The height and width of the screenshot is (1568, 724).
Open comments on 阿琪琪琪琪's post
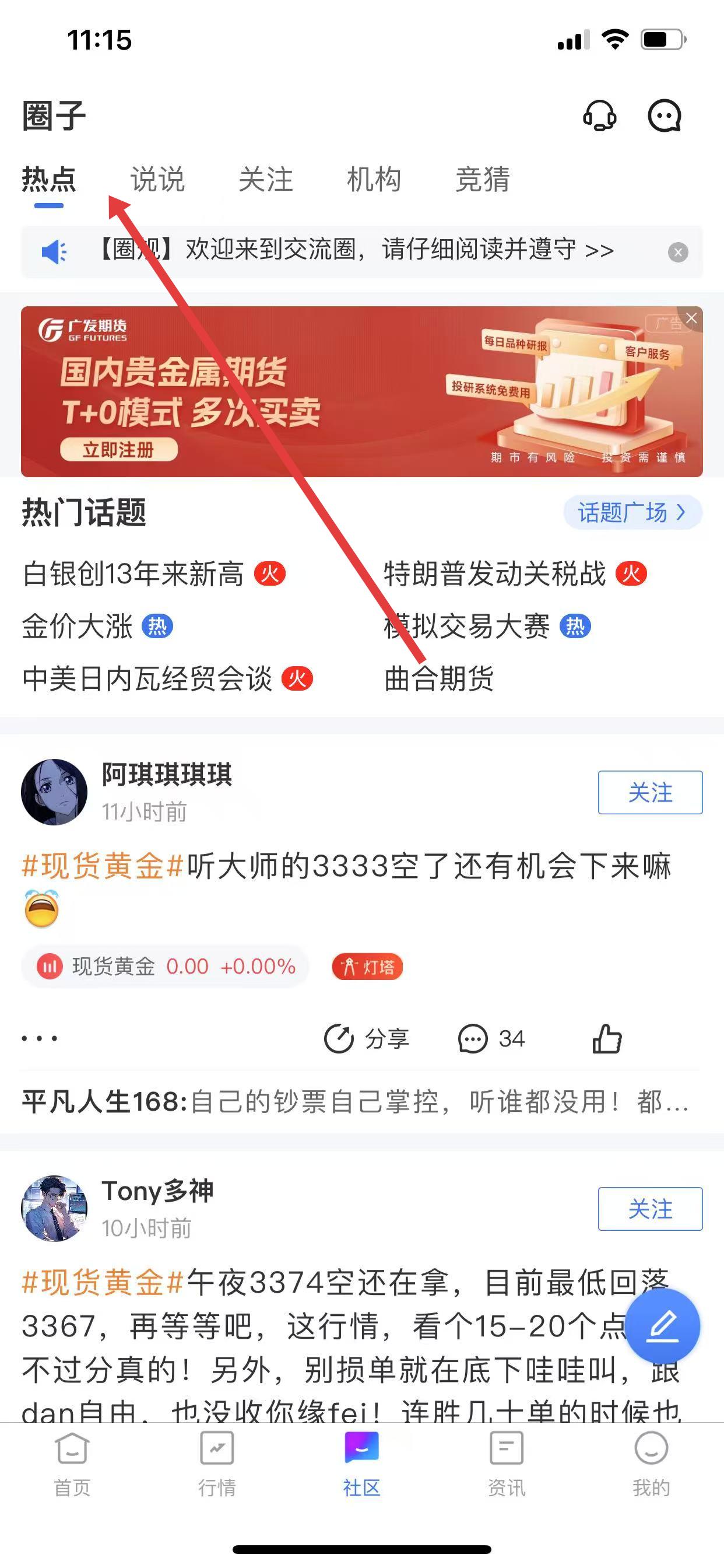490,1038
